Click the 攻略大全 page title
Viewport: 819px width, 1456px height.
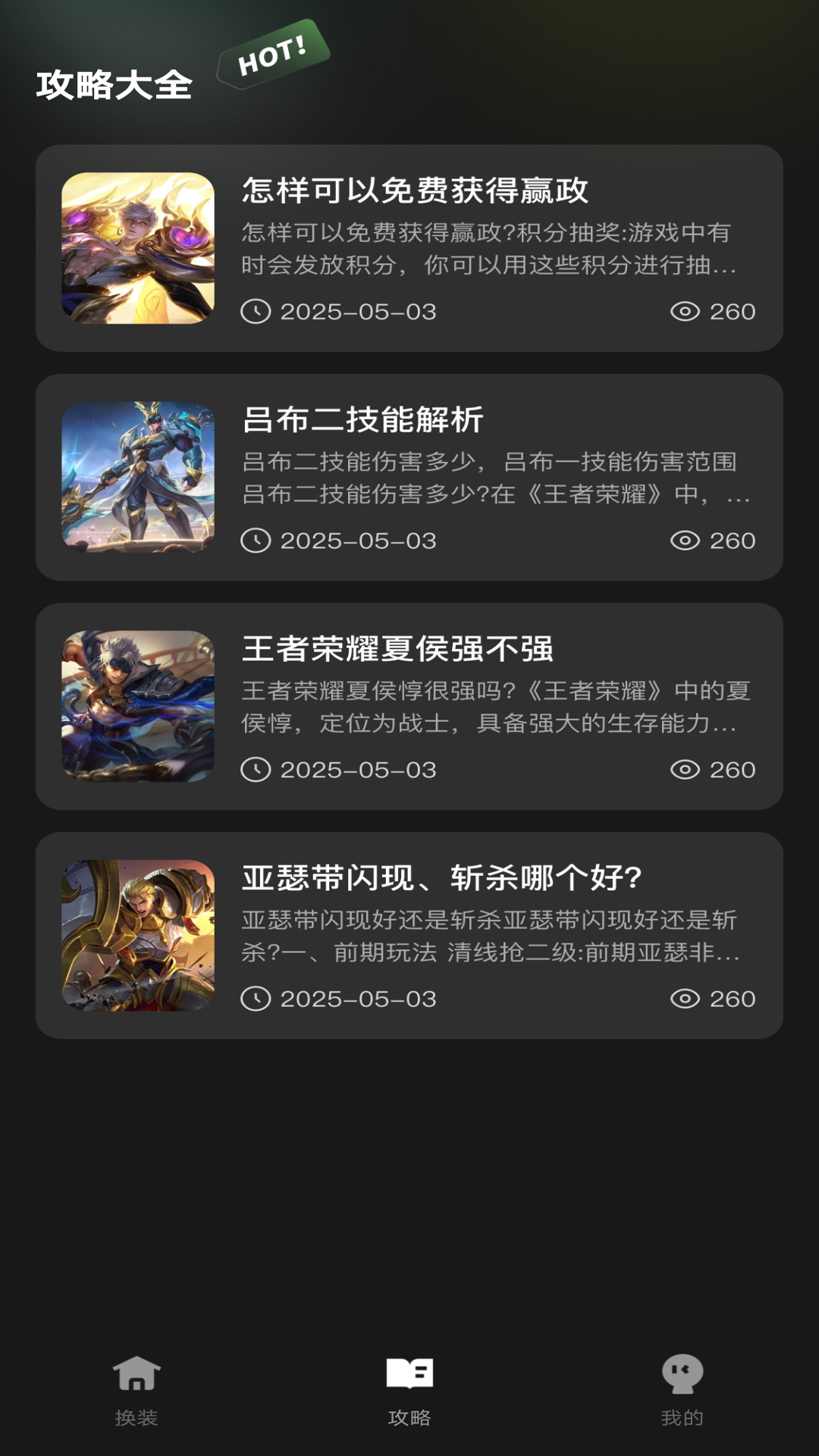click(115, 83)
